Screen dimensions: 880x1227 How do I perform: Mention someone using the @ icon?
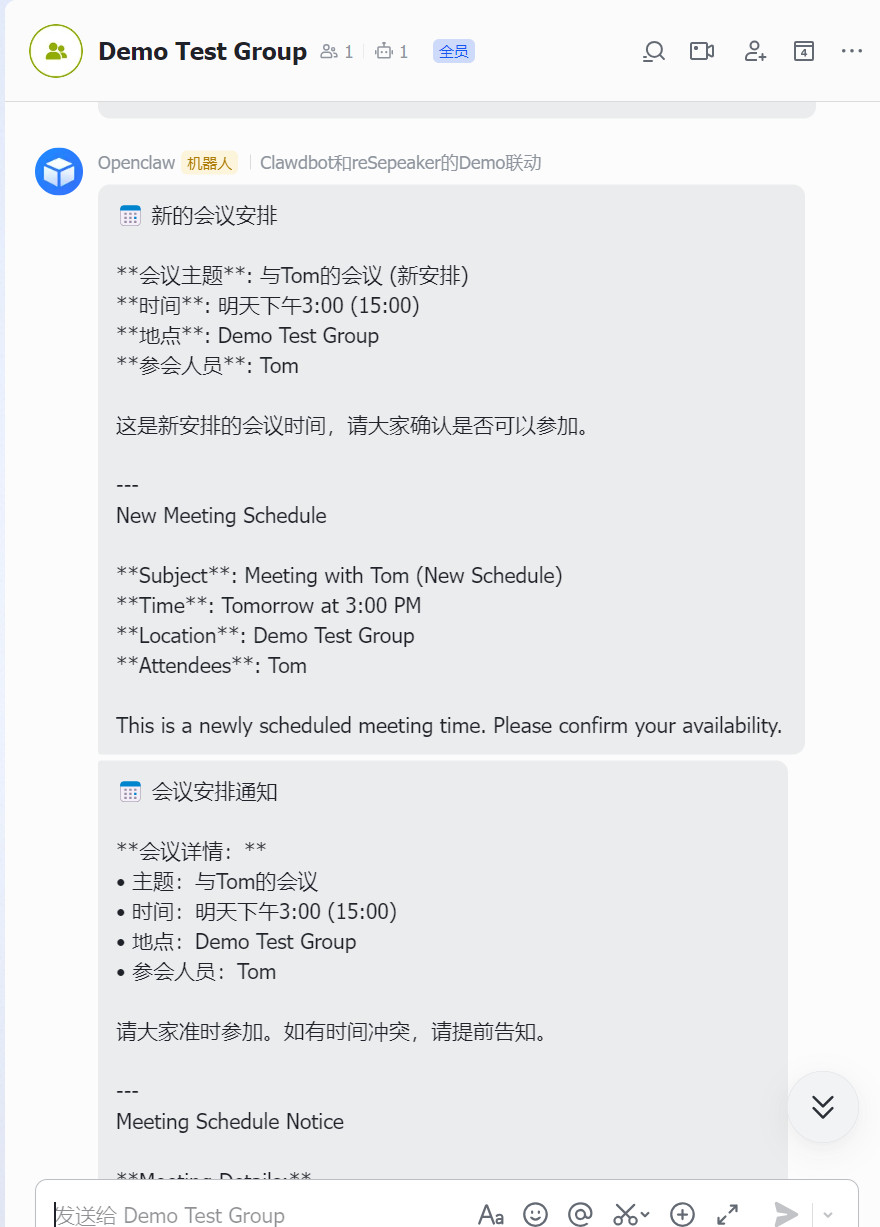pos(581,1214)
